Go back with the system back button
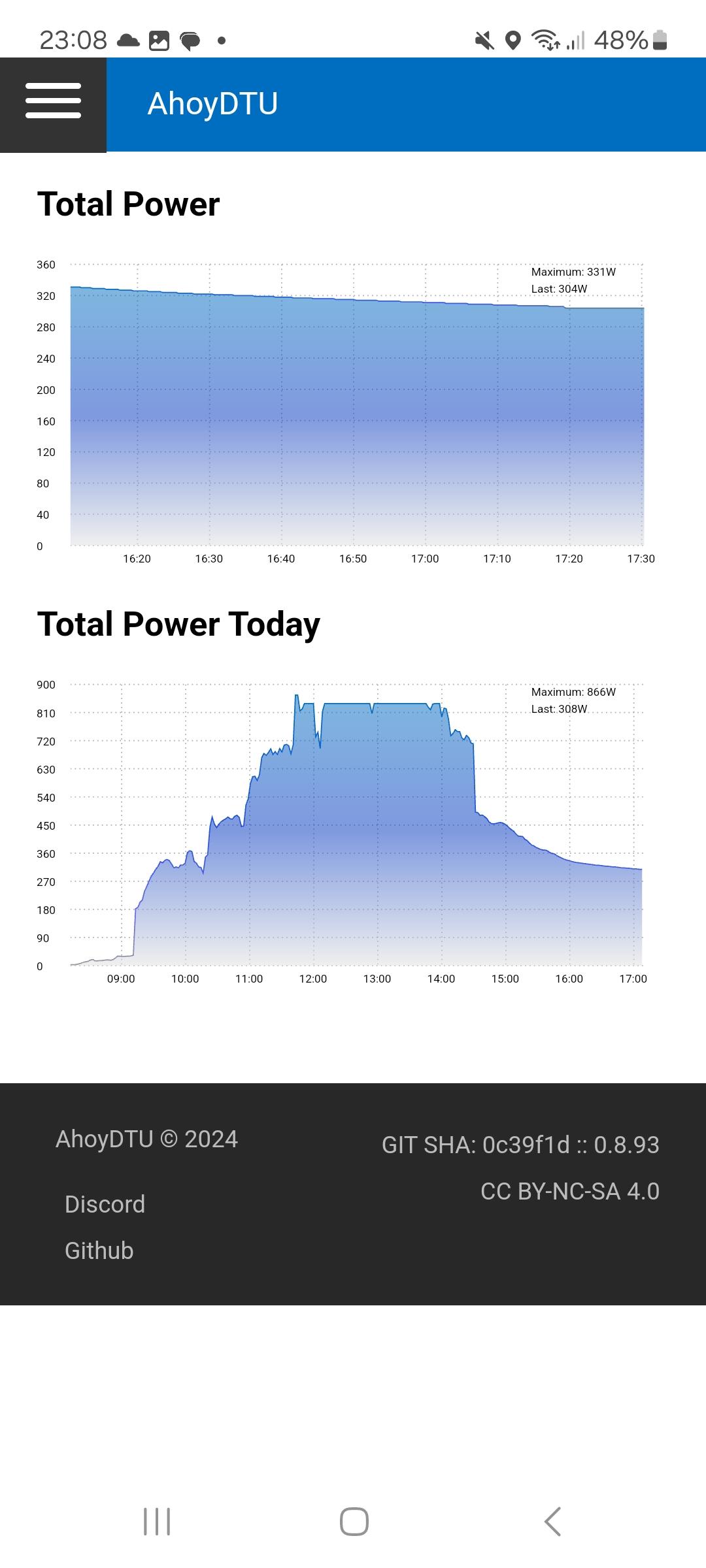 (x=552, y=1522)
